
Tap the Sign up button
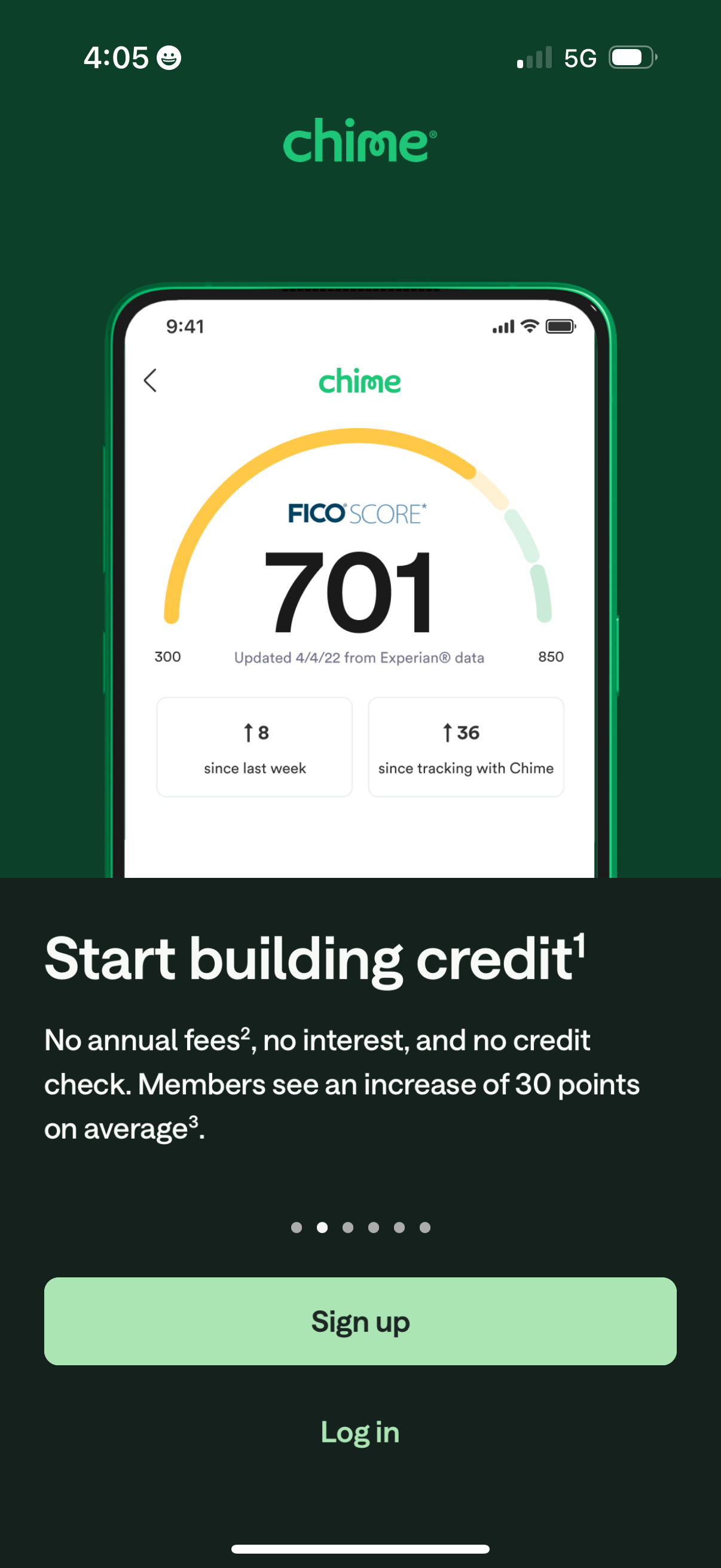click(x=360, y=1321)
